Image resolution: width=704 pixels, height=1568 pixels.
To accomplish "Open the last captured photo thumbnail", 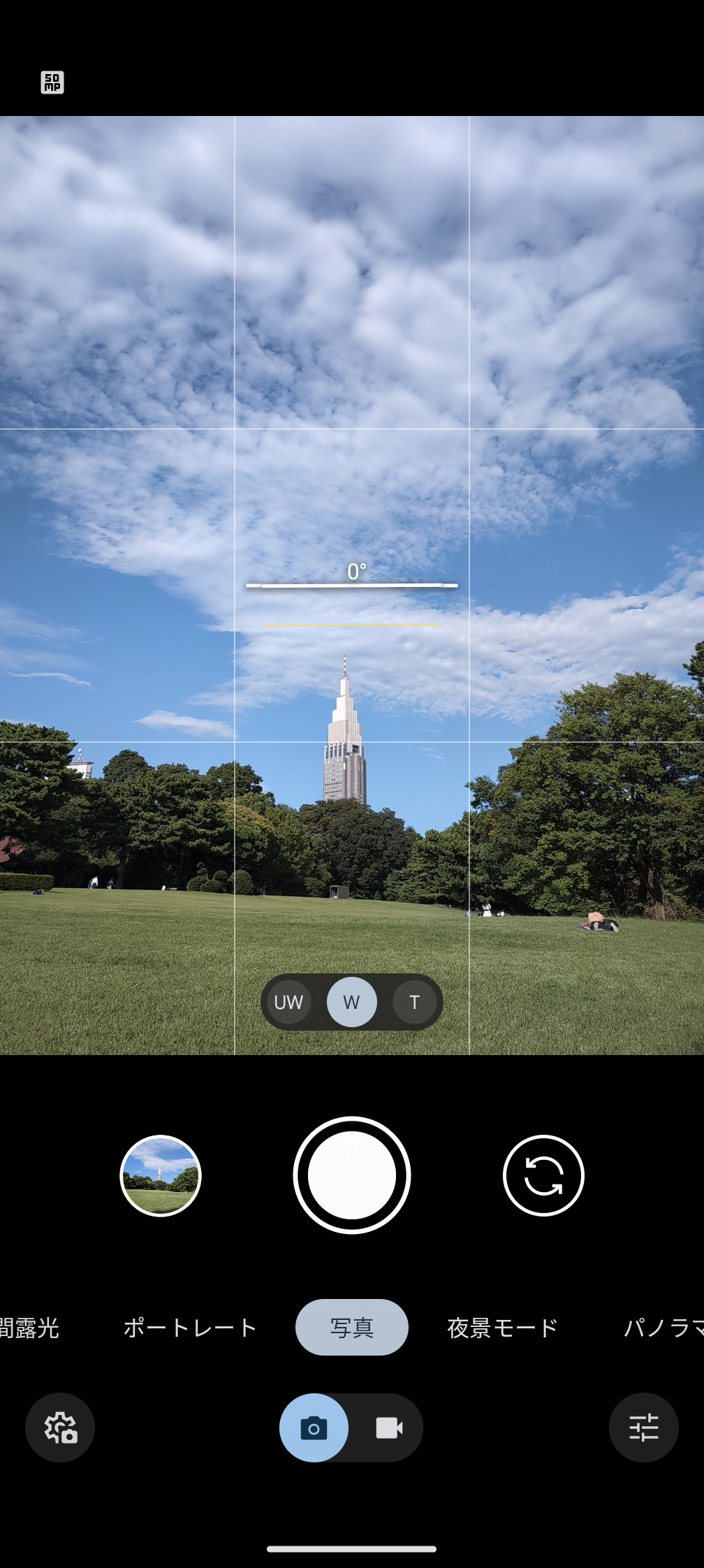I will coord(161,1175).
